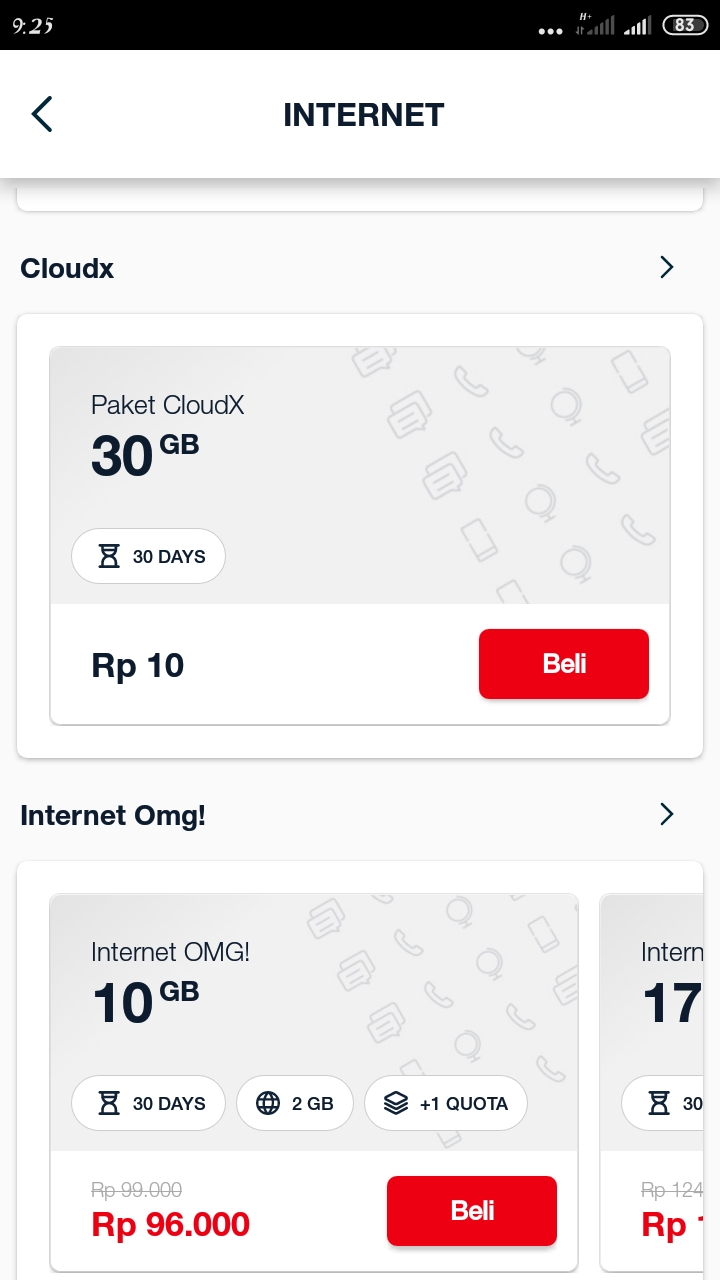Image resolution: width=720 pixels, height=1280 pixels.
Task: Open the Paket CloudX 30 GB card
Action: click(x=300, y=470)
